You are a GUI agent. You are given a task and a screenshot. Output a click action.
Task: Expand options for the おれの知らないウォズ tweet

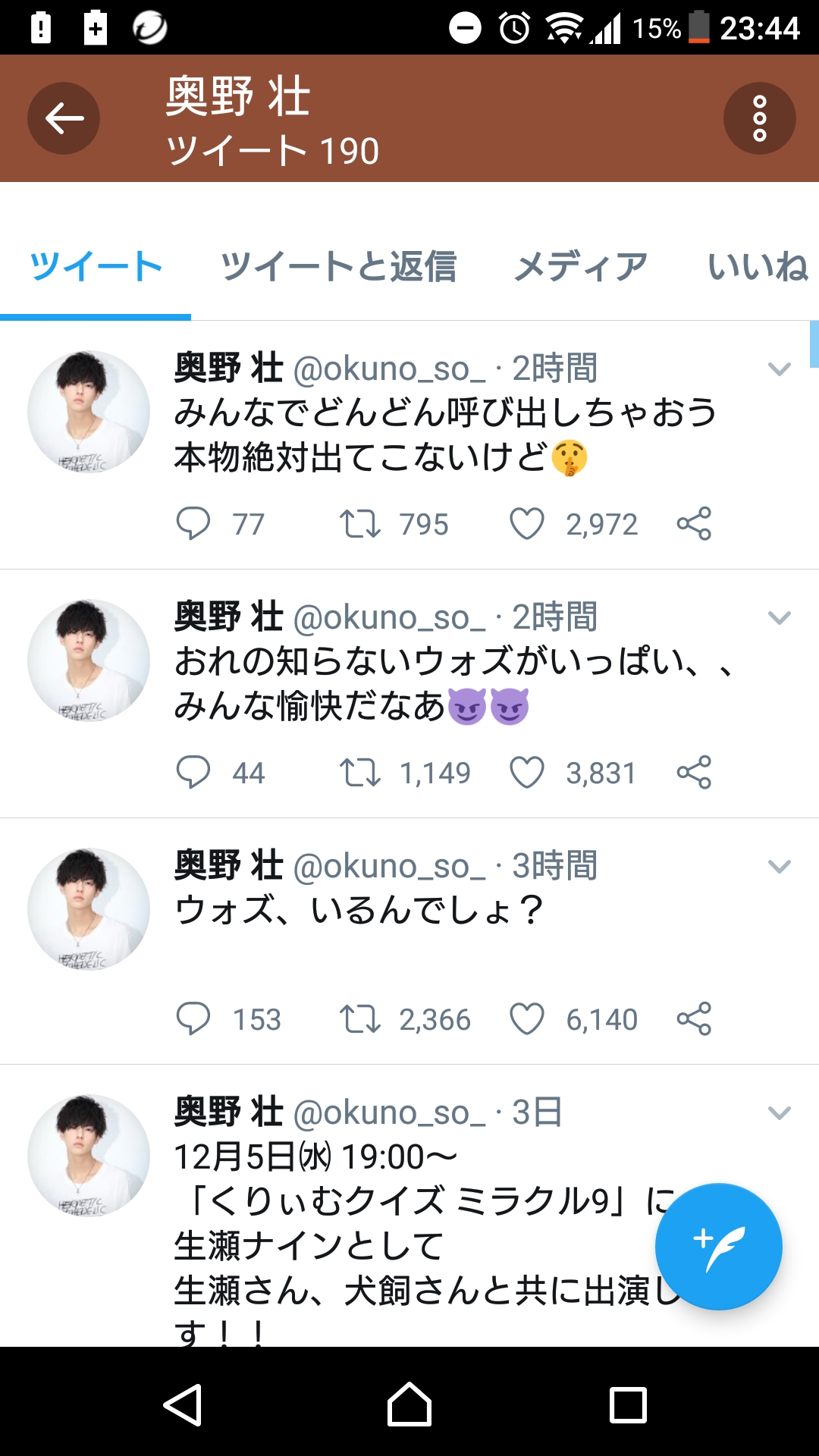coord(779,617)
